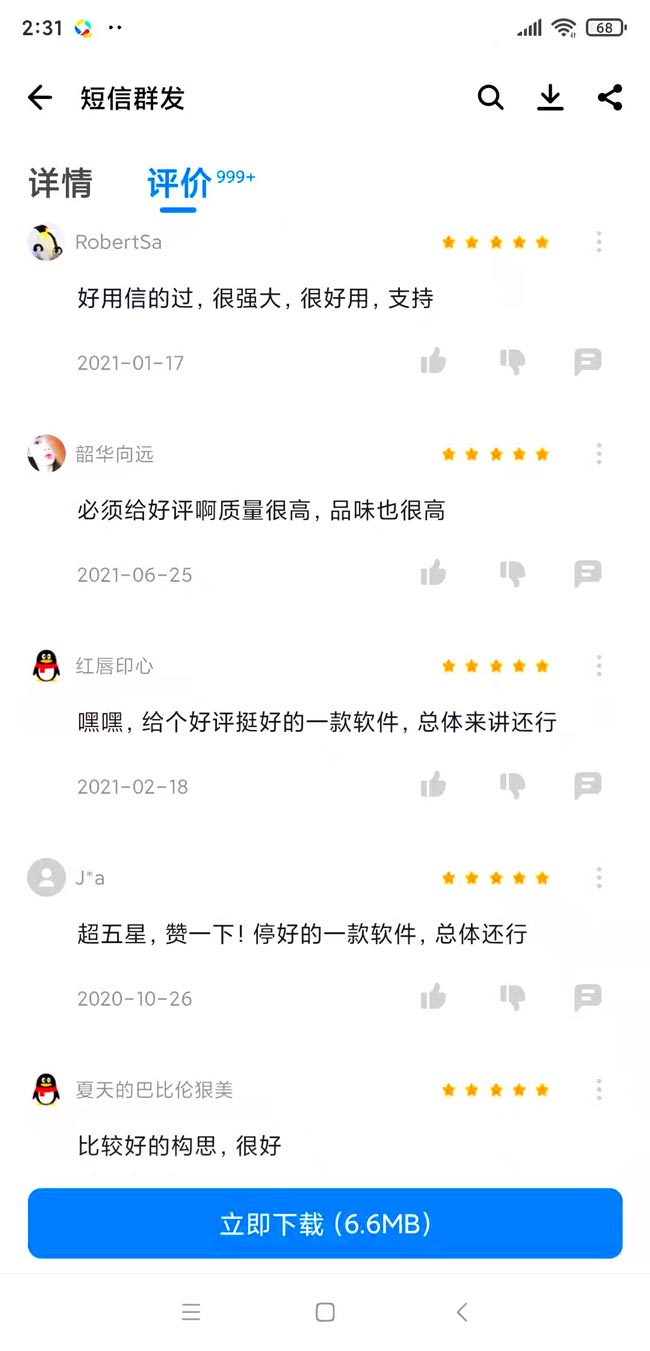
Task: Open the downloads icon in the app bar
Action: pyautogui.click(x=550, y=97)
